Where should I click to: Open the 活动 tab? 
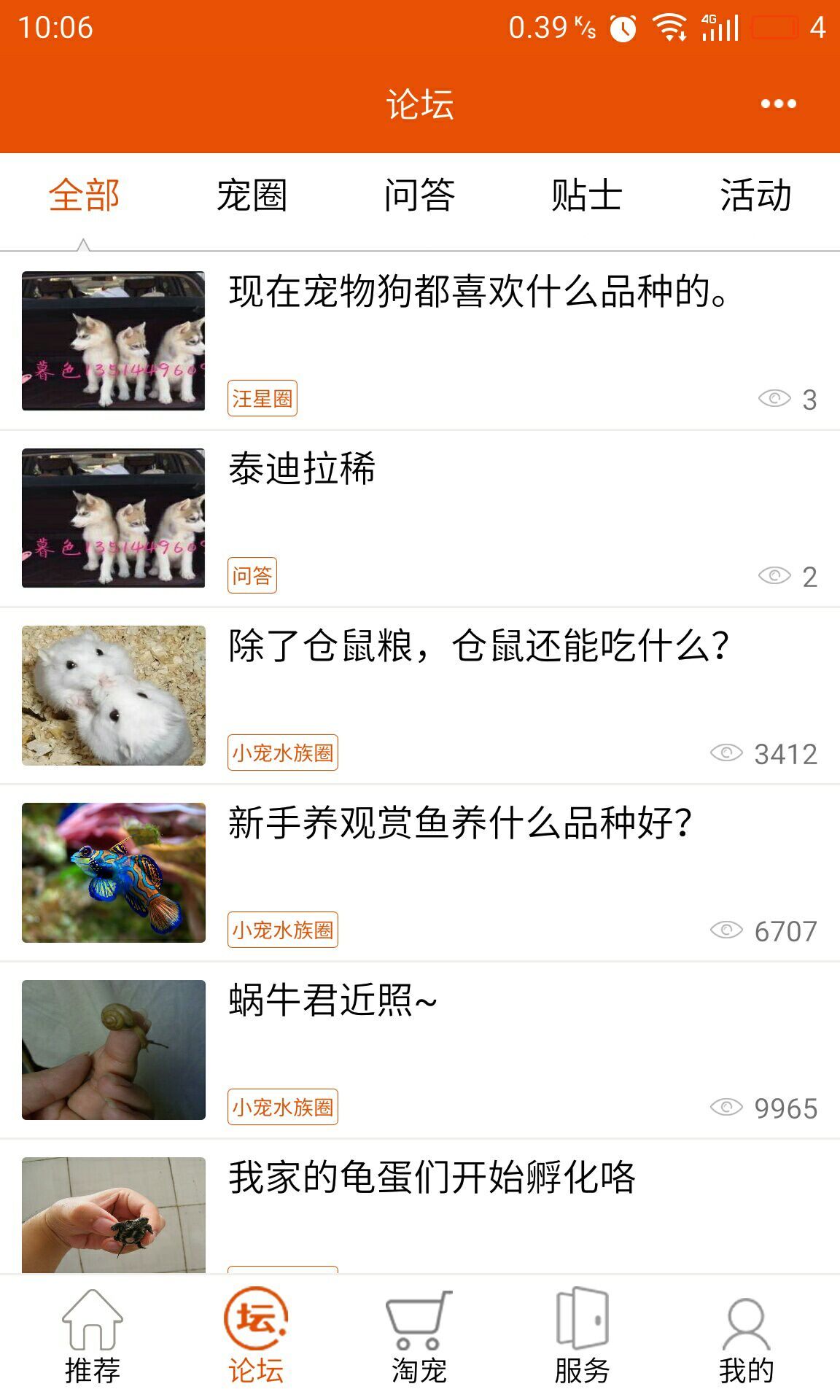coord(755,195)
